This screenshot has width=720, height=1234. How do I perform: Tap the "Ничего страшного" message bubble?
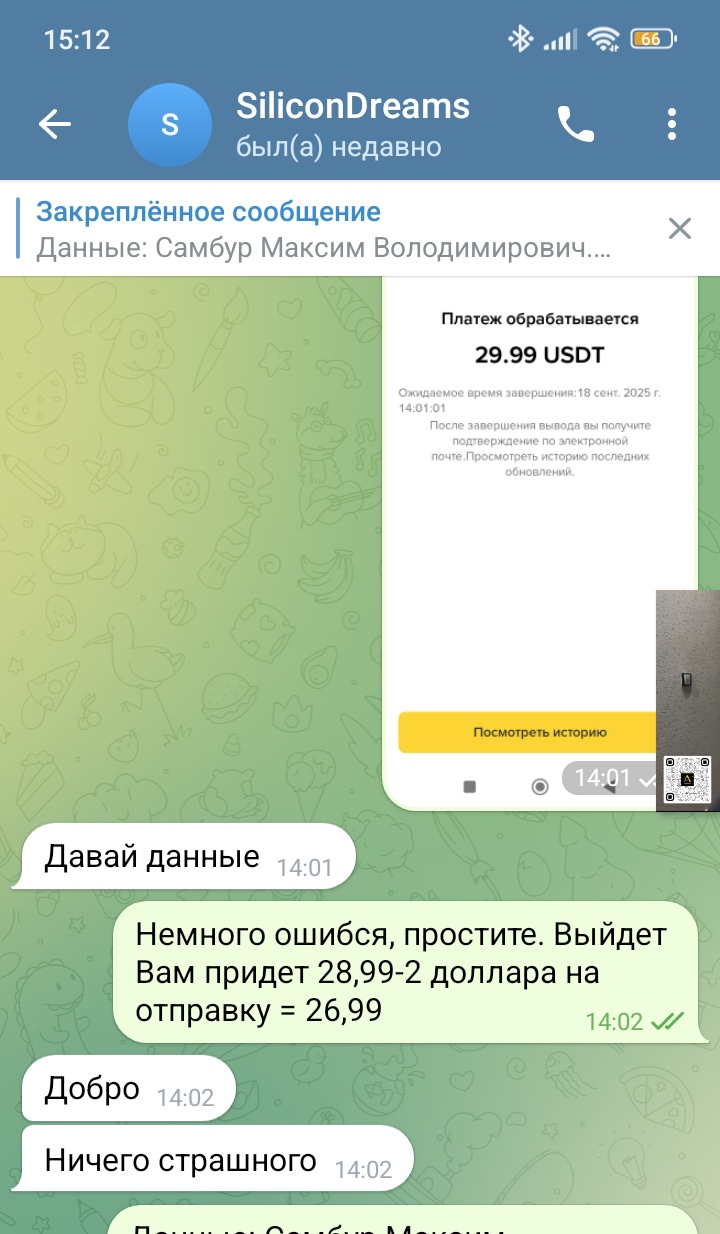(214, 1160)
